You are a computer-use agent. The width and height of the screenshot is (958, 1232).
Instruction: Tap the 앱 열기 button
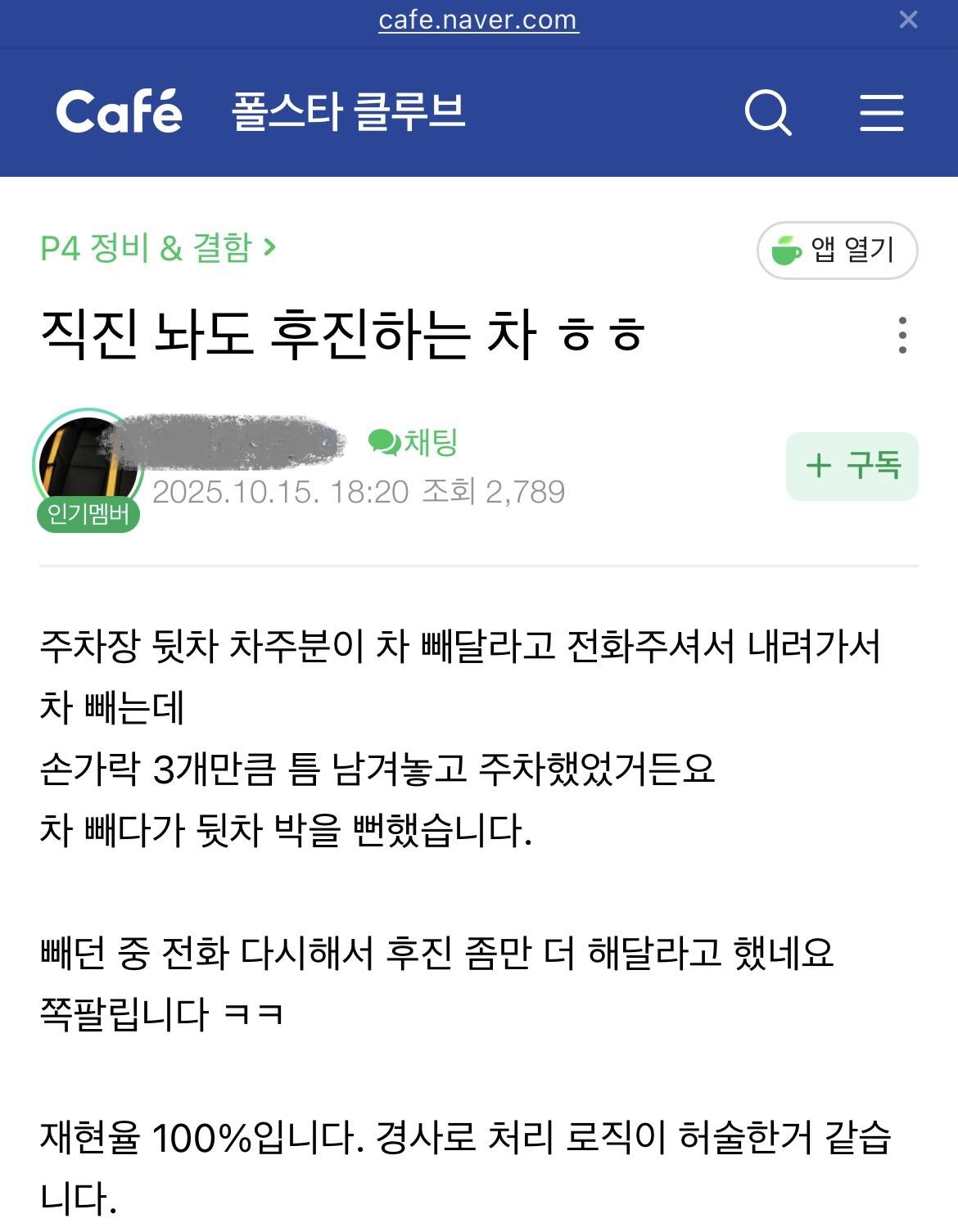[837, 250]
